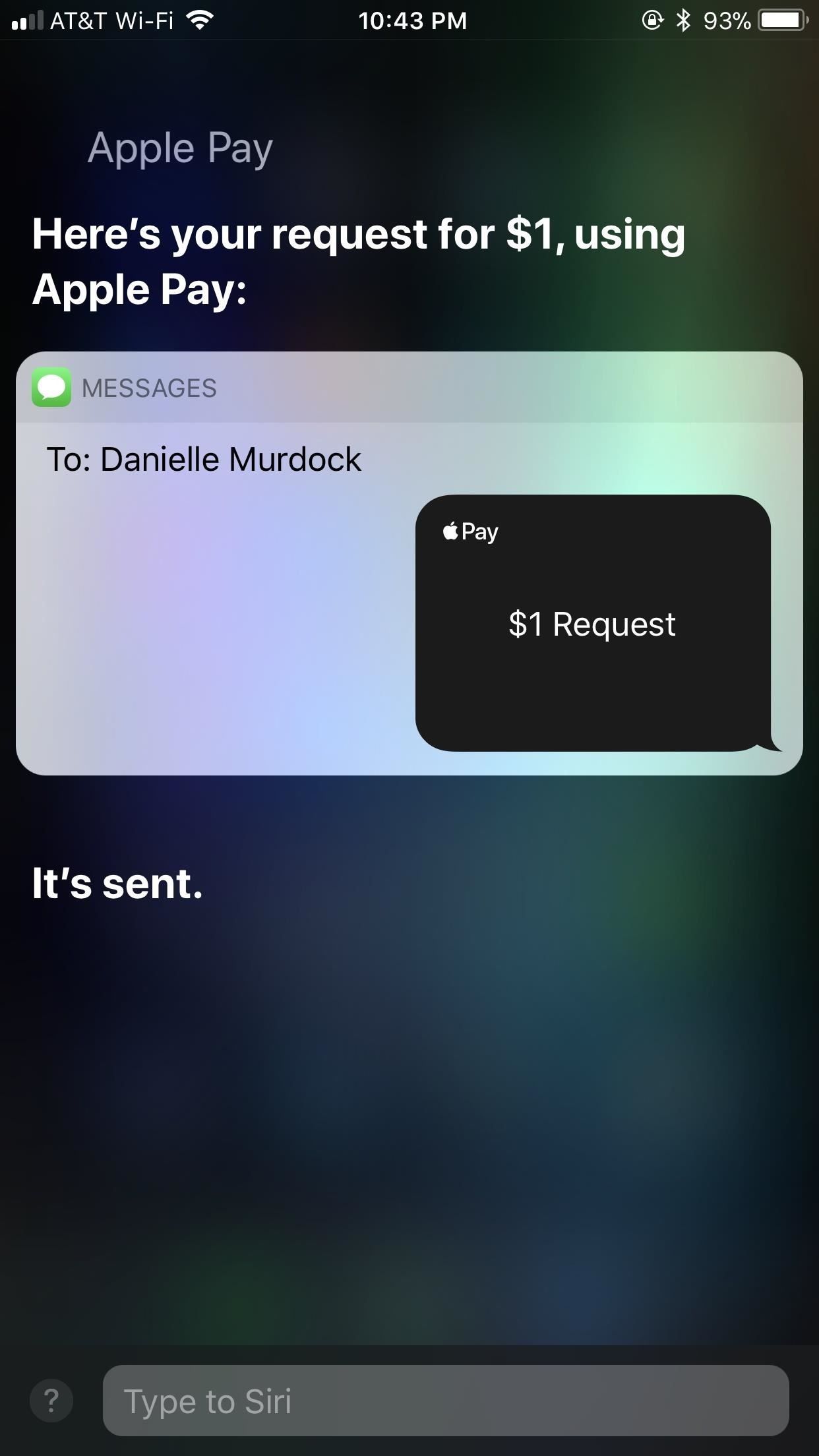819x1456 pixels.
Task: Open the $1 Request payment bubble
Action: click(x=591, y=624)
